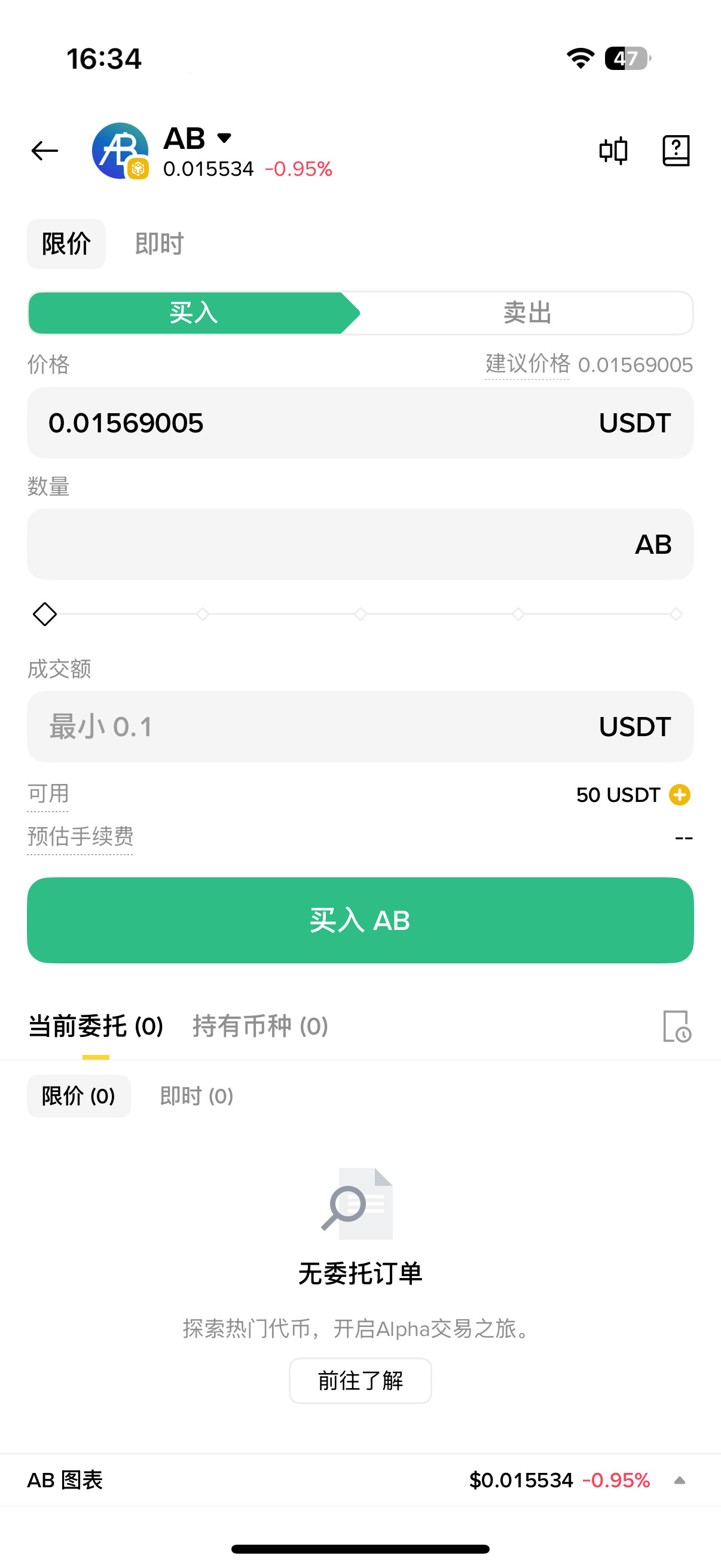Tap the 前往了解 button
The width and height of the screenshot is (721, 1568).
[360, 1380]
